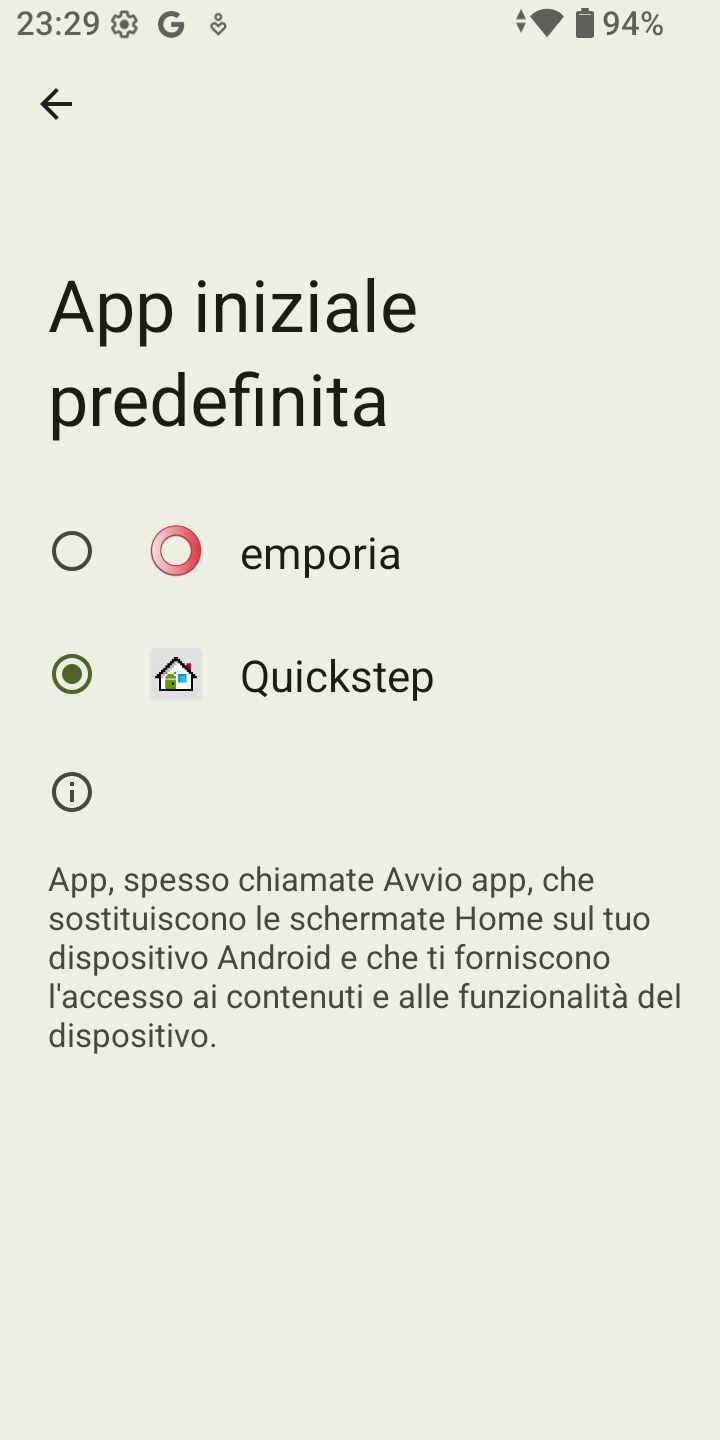Go back using the arrow icon
This screenshot has height=1440, width=720.
[56, 104]
